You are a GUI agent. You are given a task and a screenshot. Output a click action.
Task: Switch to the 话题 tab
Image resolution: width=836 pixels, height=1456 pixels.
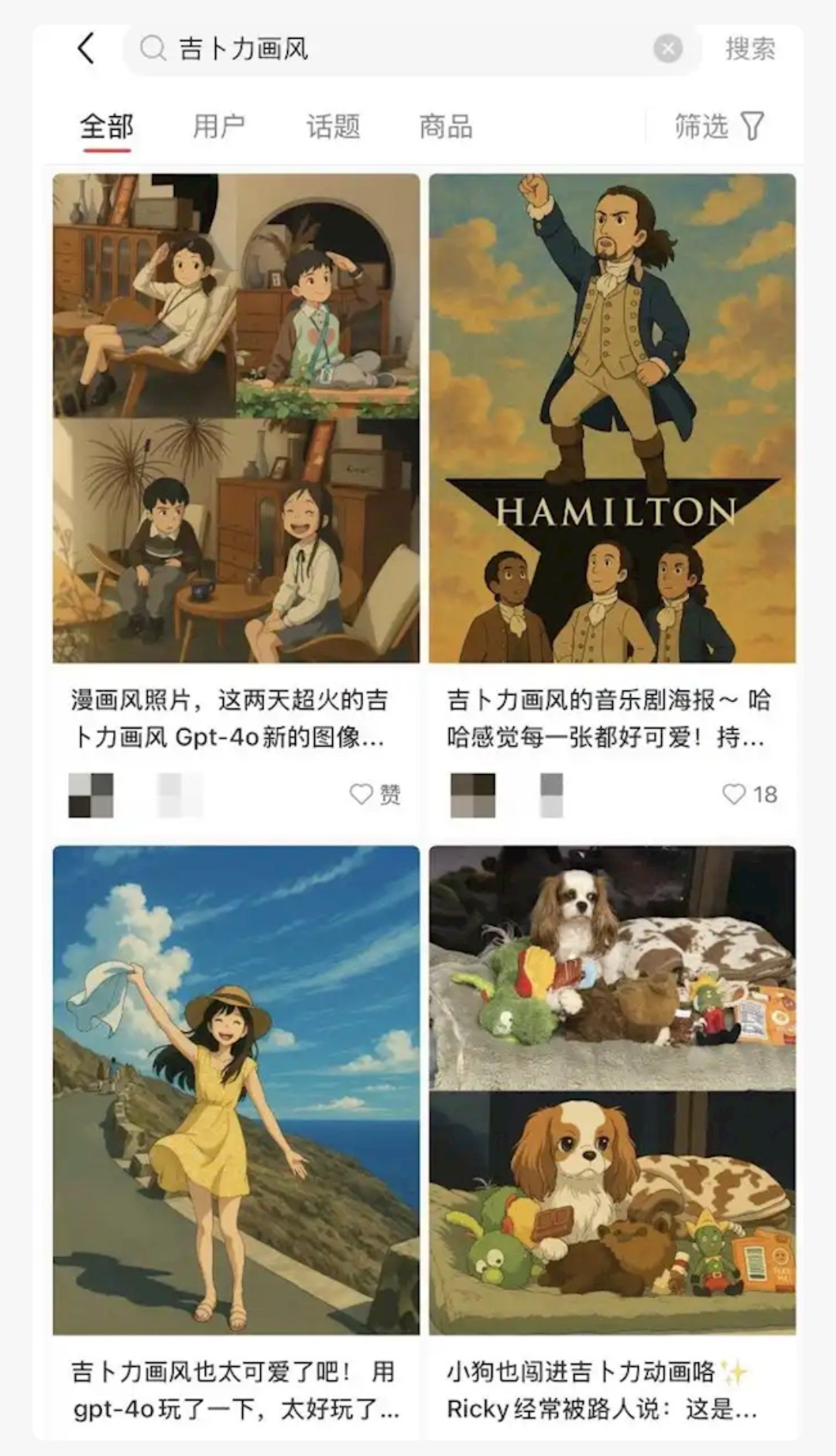click(x=333, y=126)
